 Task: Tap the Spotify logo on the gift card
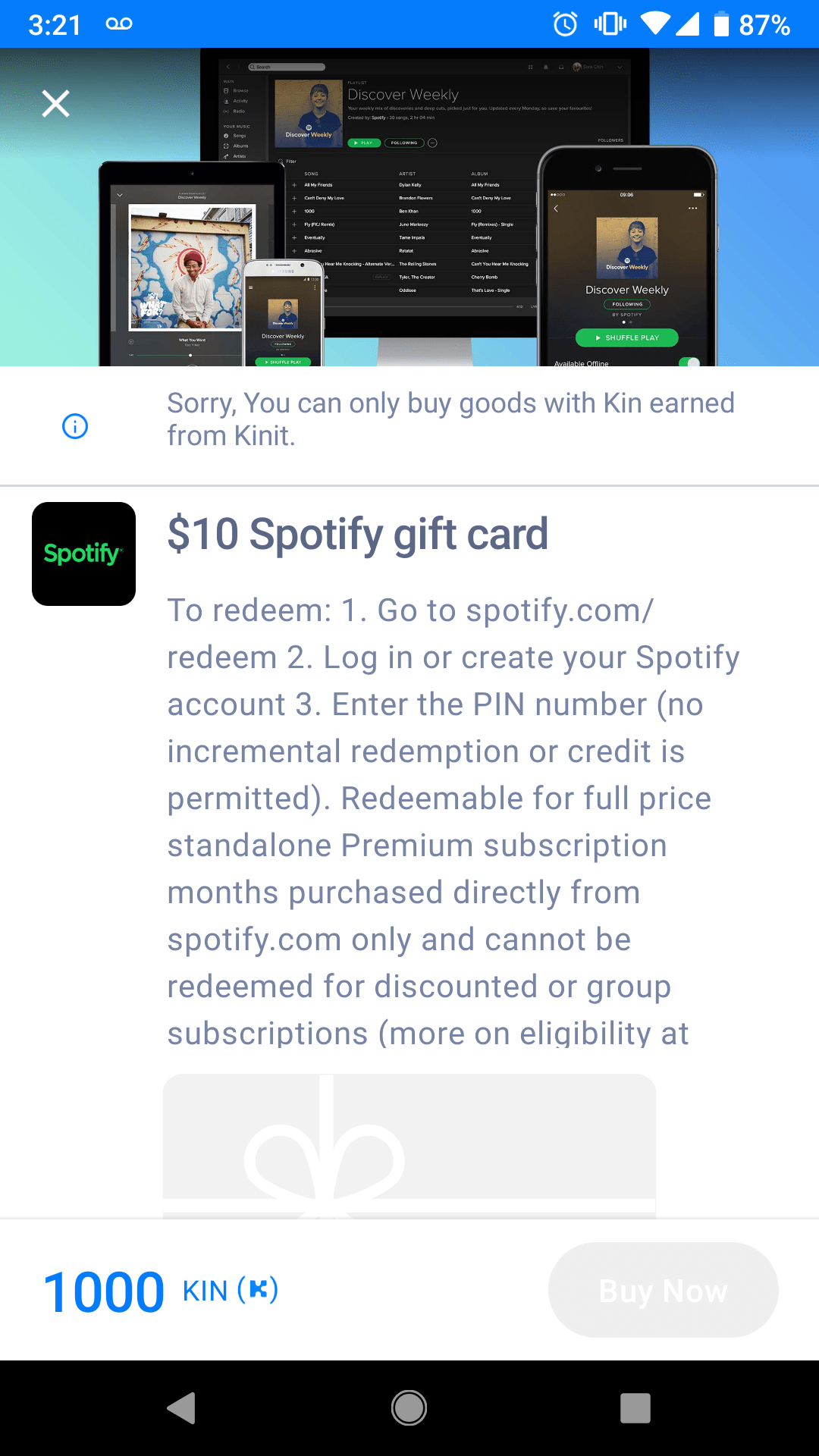[x=83, y=554]
